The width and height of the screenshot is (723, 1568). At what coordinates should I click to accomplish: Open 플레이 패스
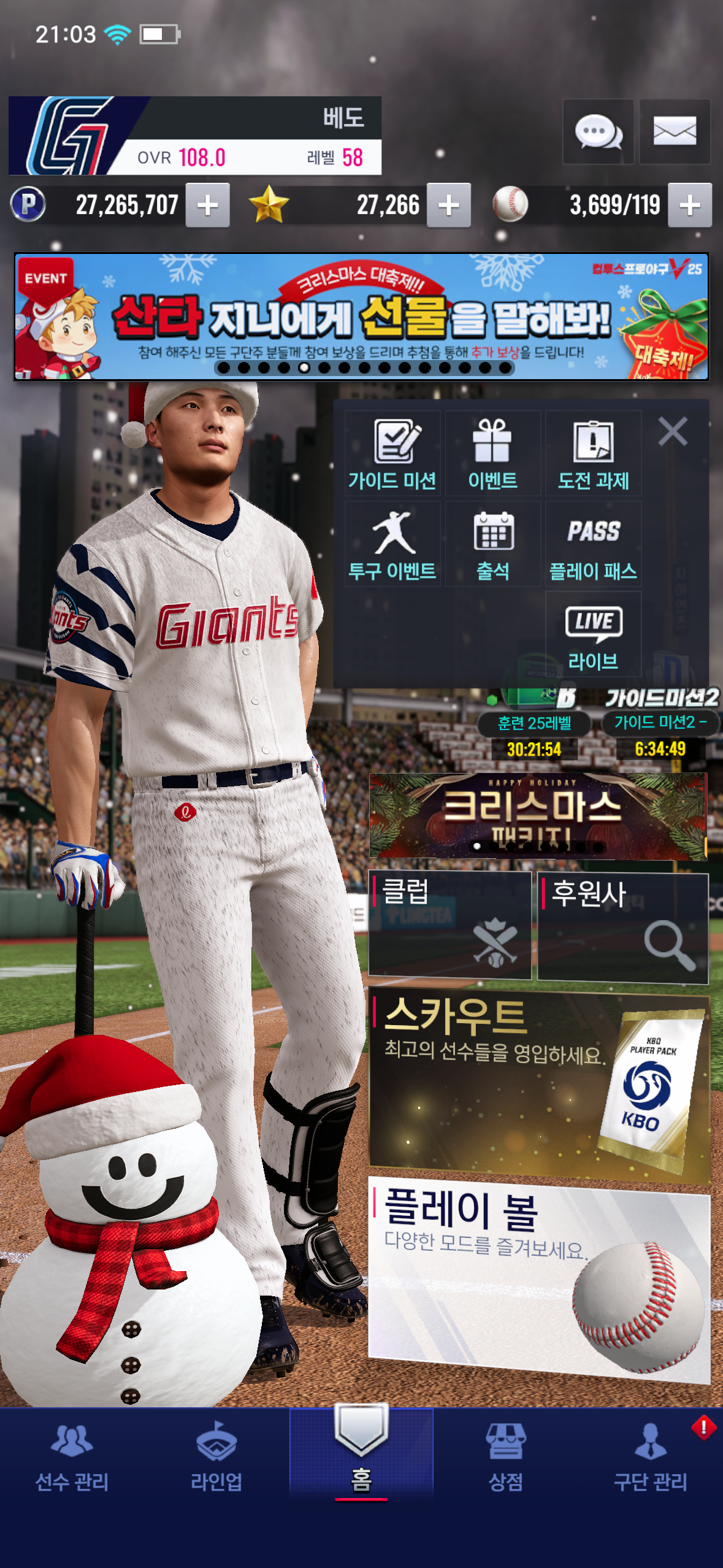pyautogui.click(x=593, y=544)
